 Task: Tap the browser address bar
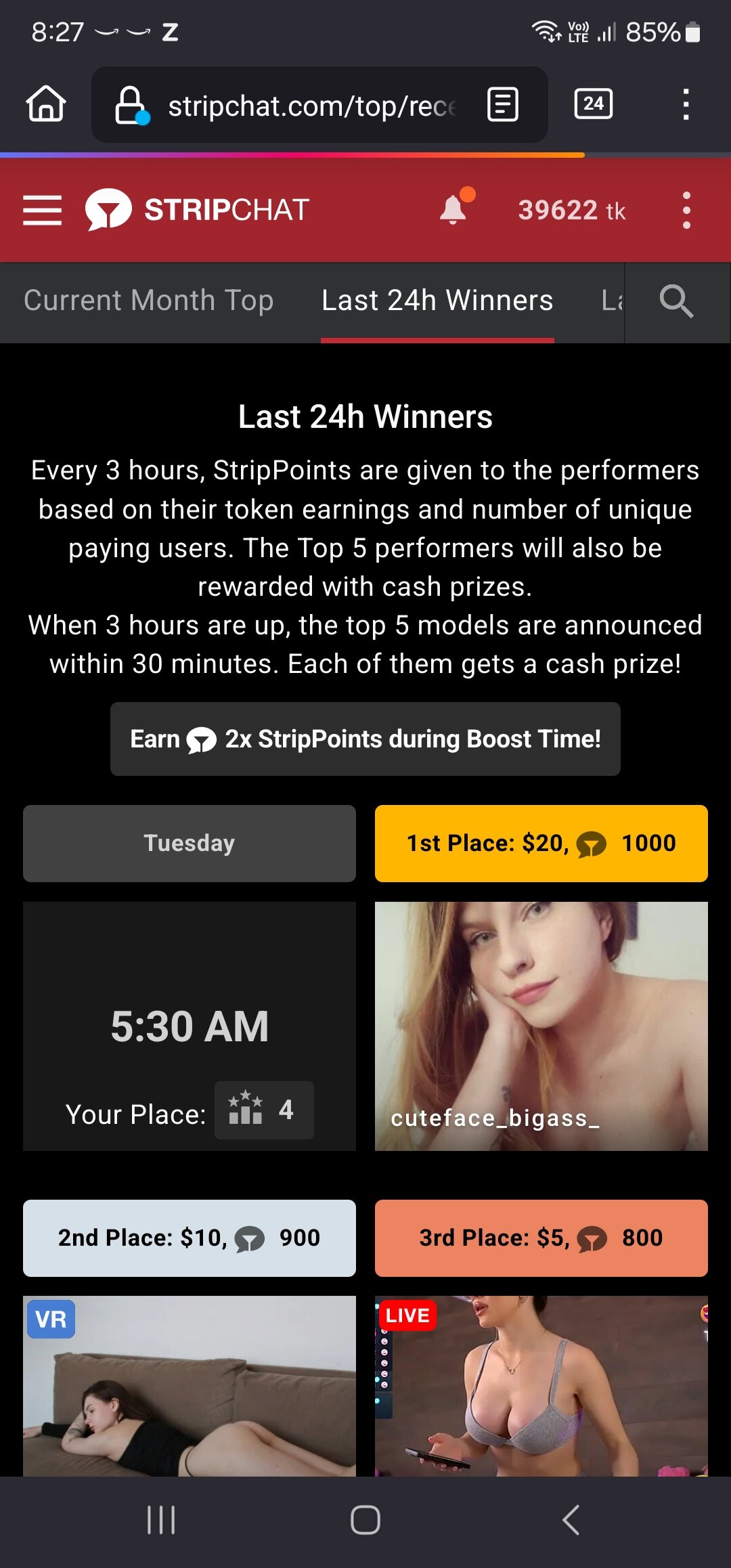[311, 106]
